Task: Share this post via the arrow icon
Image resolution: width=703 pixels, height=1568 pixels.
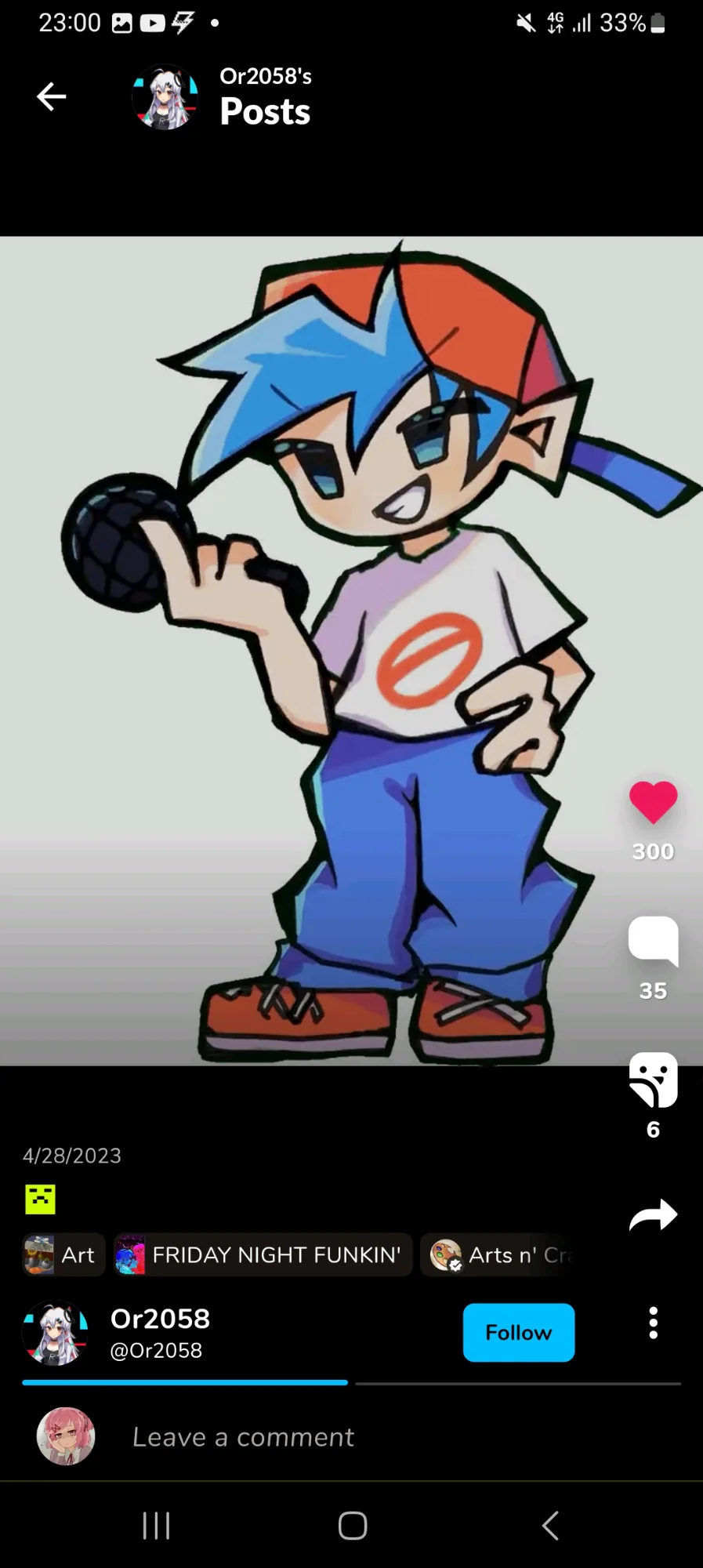Action: click(653, 1215)
